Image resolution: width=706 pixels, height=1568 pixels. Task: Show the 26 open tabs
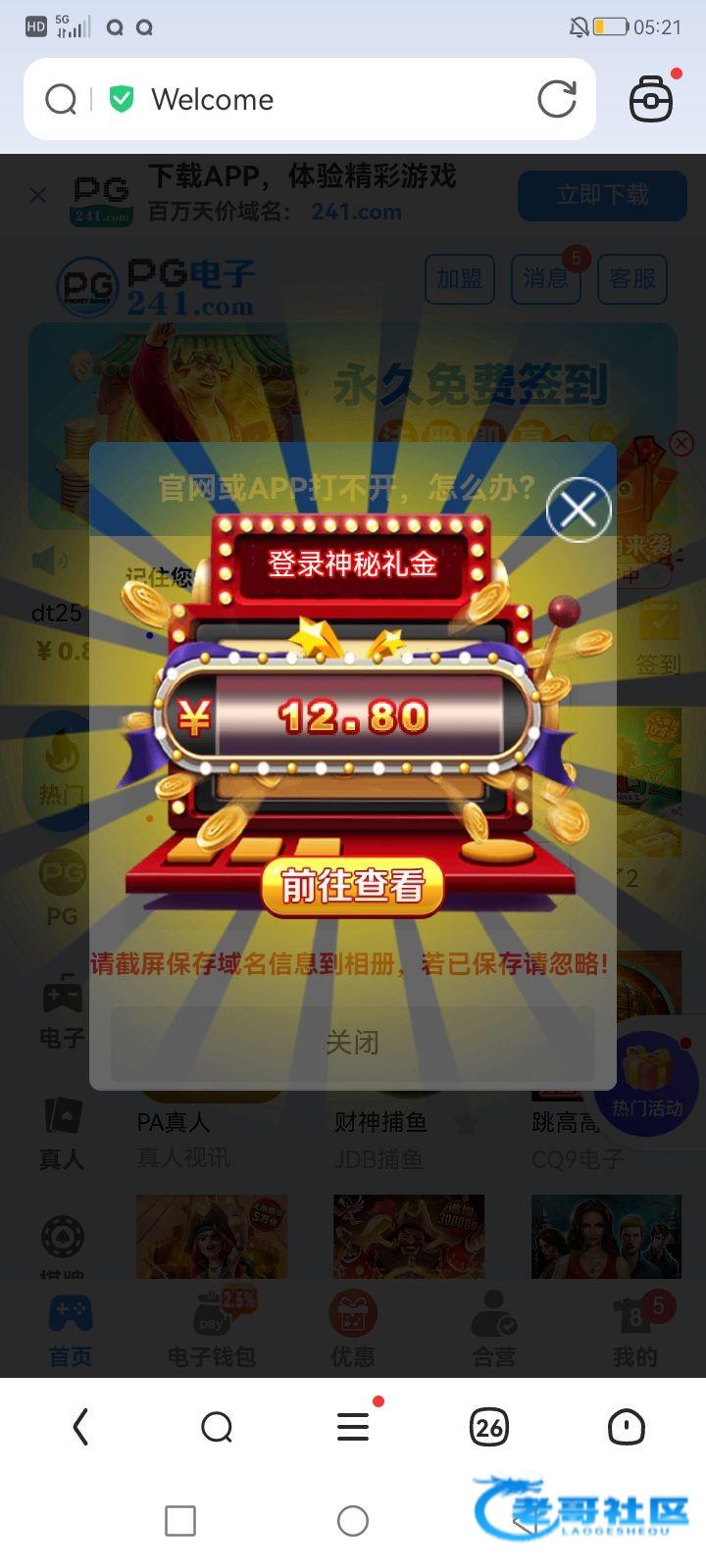pos(489,1427)
